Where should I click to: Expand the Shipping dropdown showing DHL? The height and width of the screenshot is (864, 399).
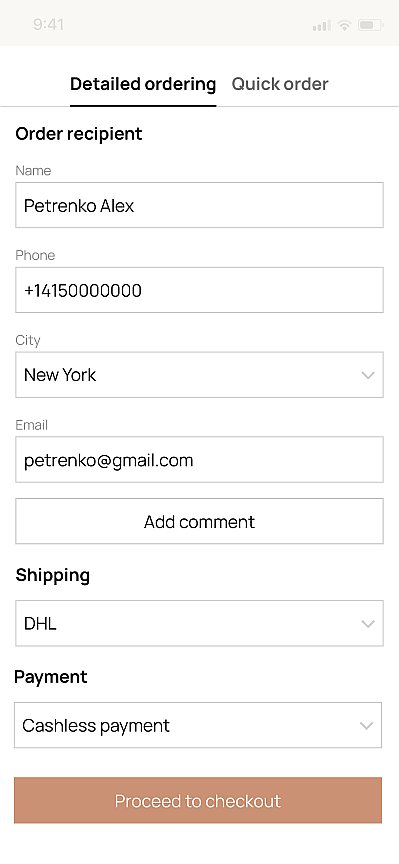199,623
